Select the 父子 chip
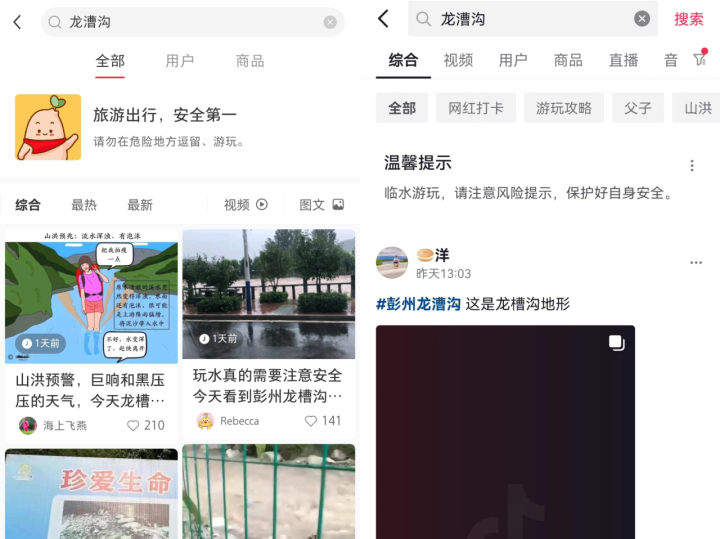Viewport: 720px width, 539px height. tap(638, 108)
